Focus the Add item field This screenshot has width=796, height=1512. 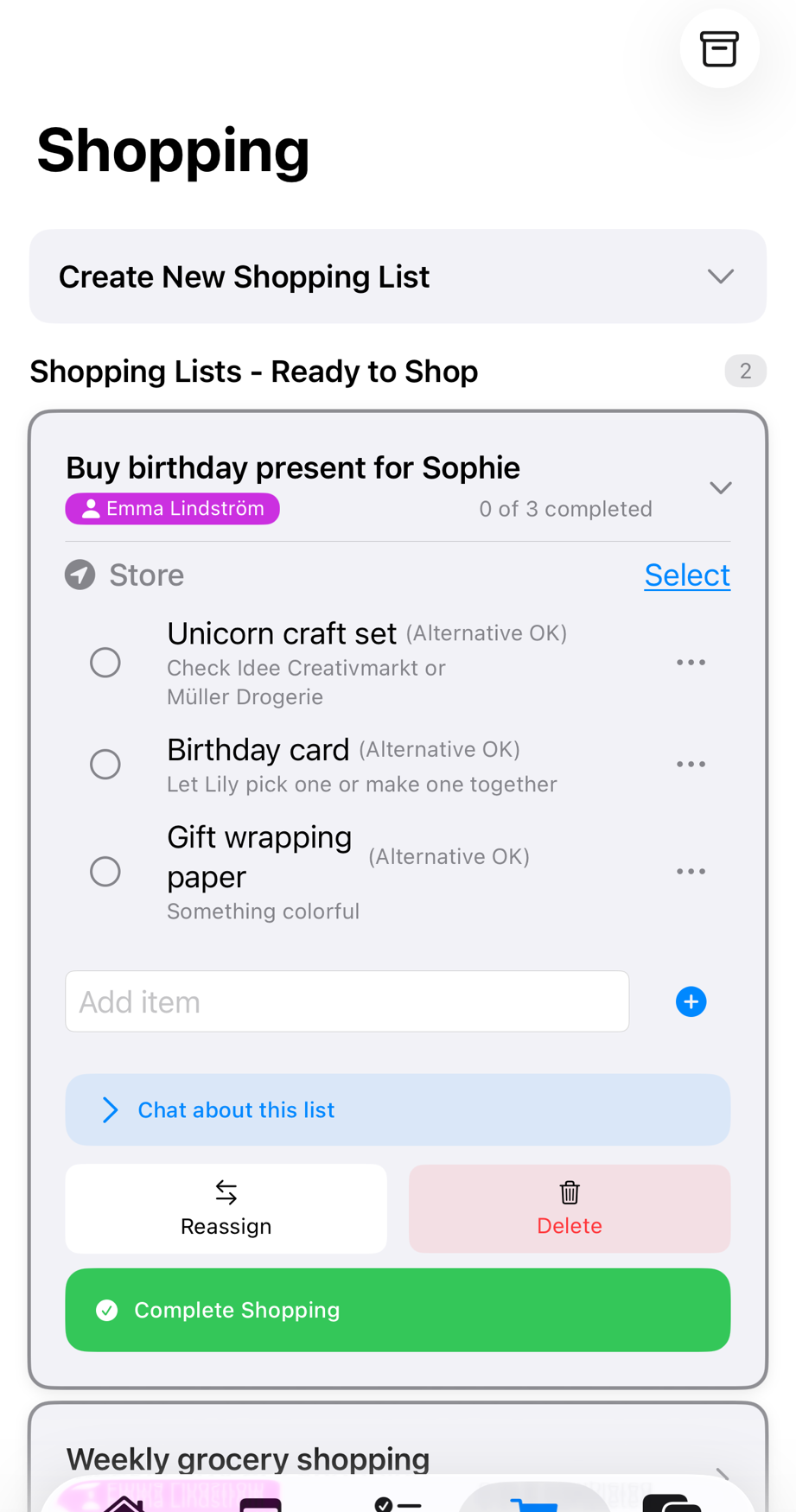coord(347,1001)
